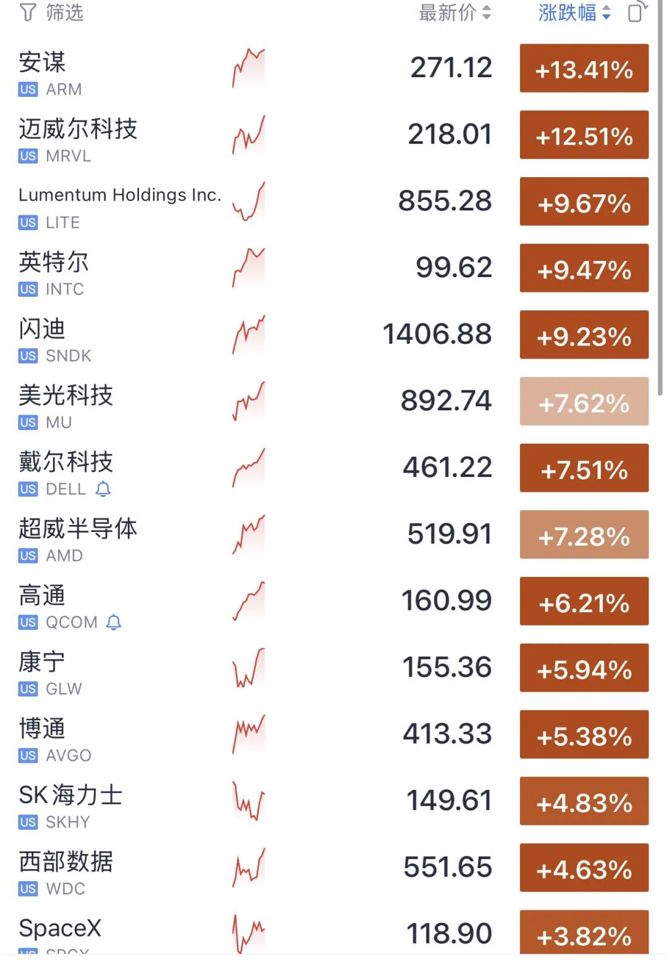
Task: Open the 西部数据 WDC row
Action: 333,868
